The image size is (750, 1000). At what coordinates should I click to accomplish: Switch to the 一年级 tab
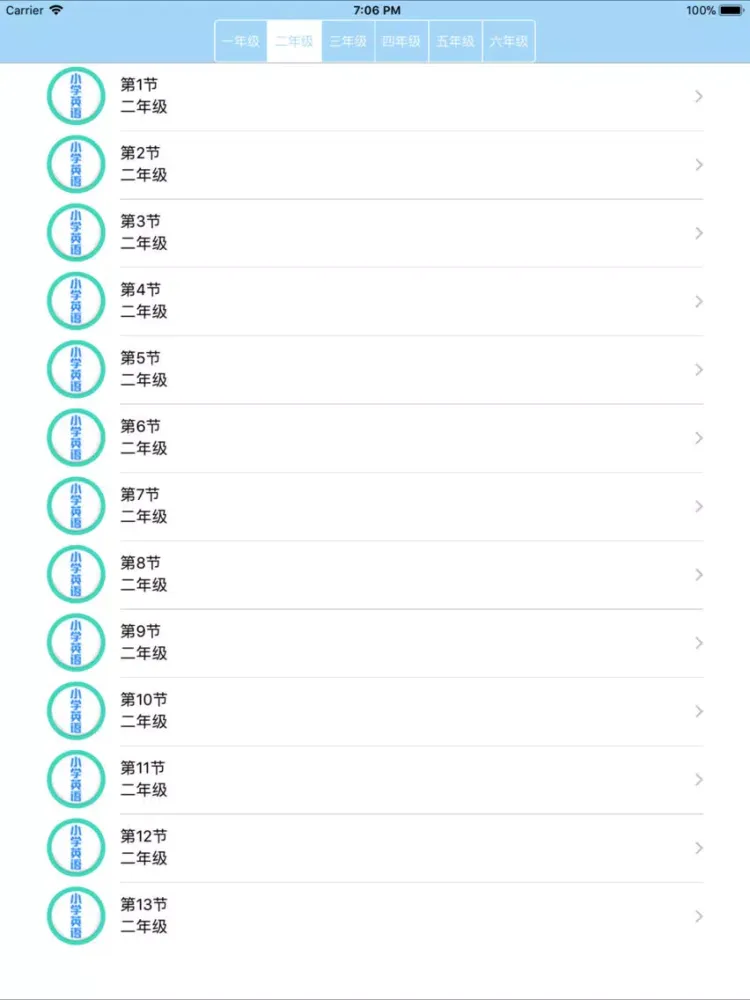(241, 42)
